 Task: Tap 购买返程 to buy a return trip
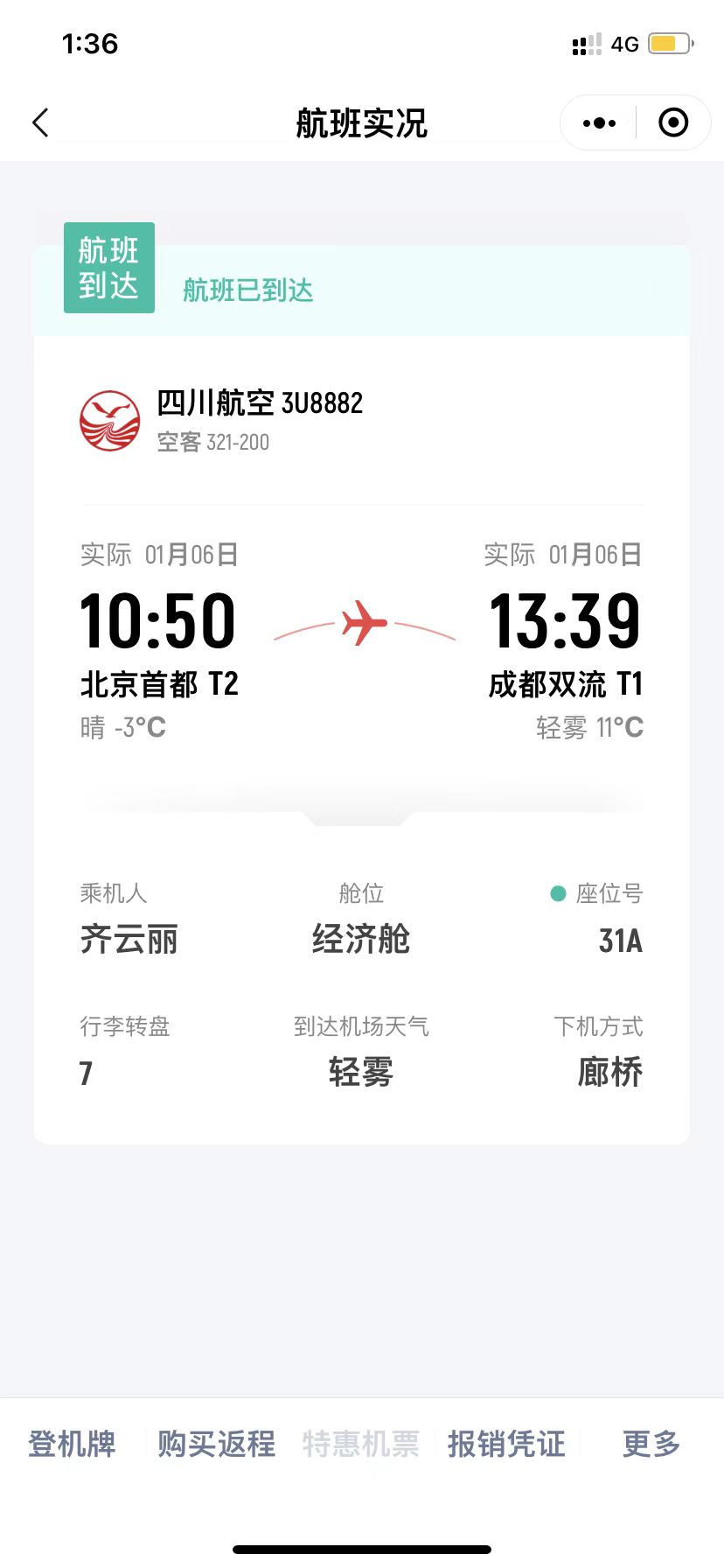216,1444
